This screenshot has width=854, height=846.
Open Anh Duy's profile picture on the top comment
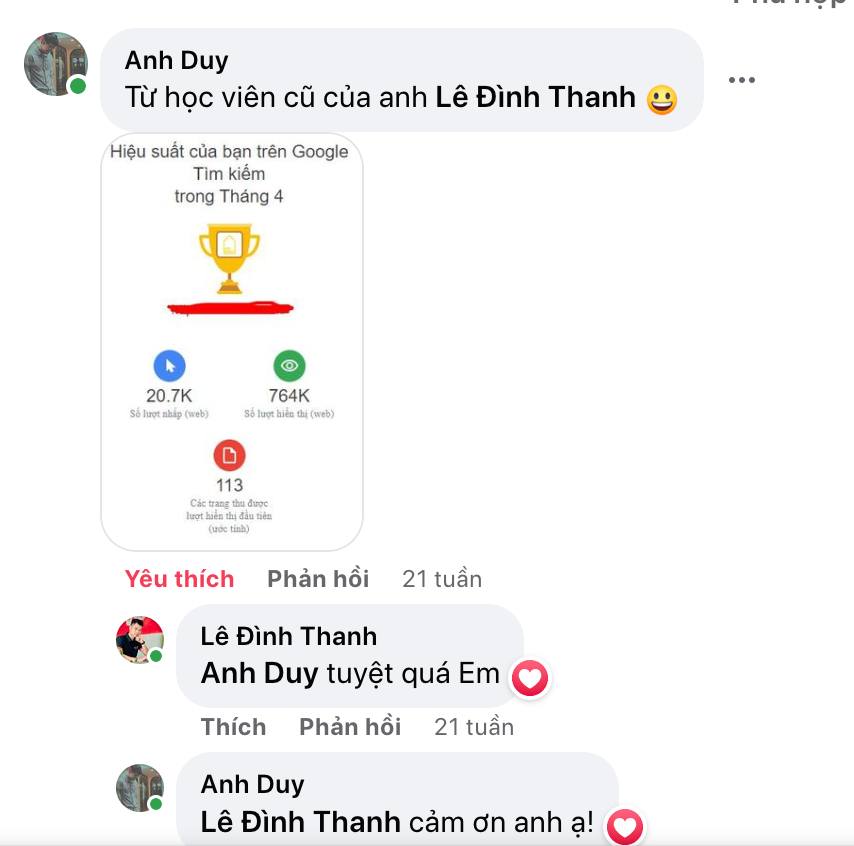click(55, 63)
